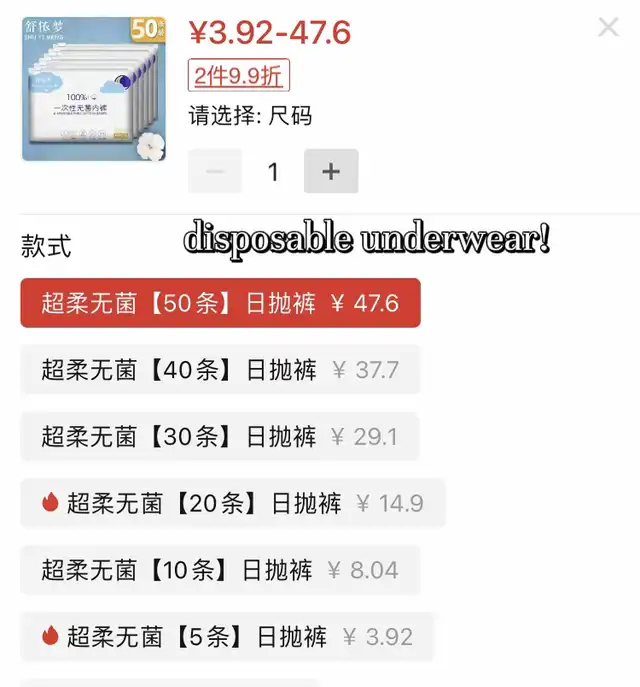Decrease quantity with the minus button
Viewport: 640px width, 687px height.
click(215, 172)
